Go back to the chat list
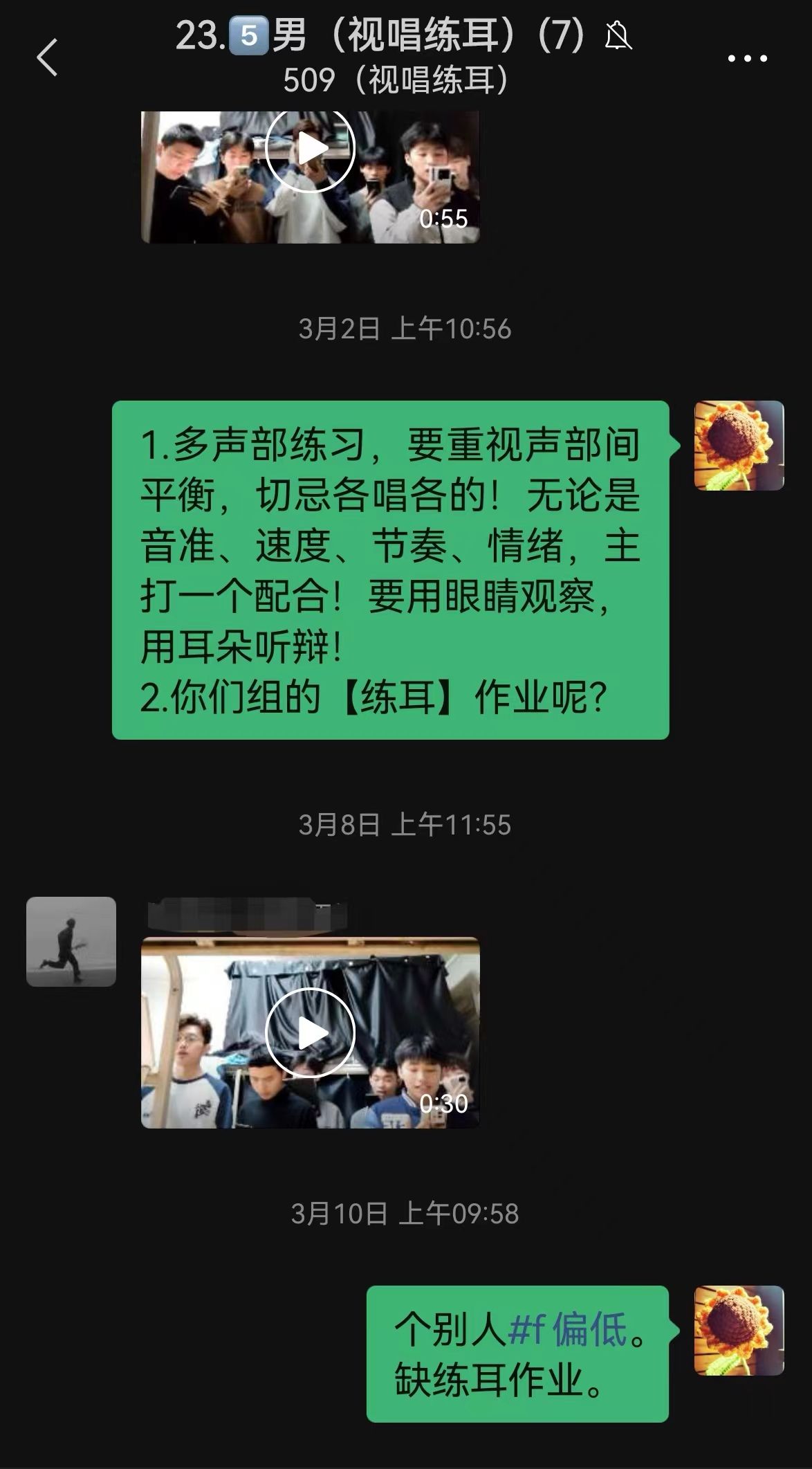The height and width of the screenshot is (1469, 812). coord(47,57)
